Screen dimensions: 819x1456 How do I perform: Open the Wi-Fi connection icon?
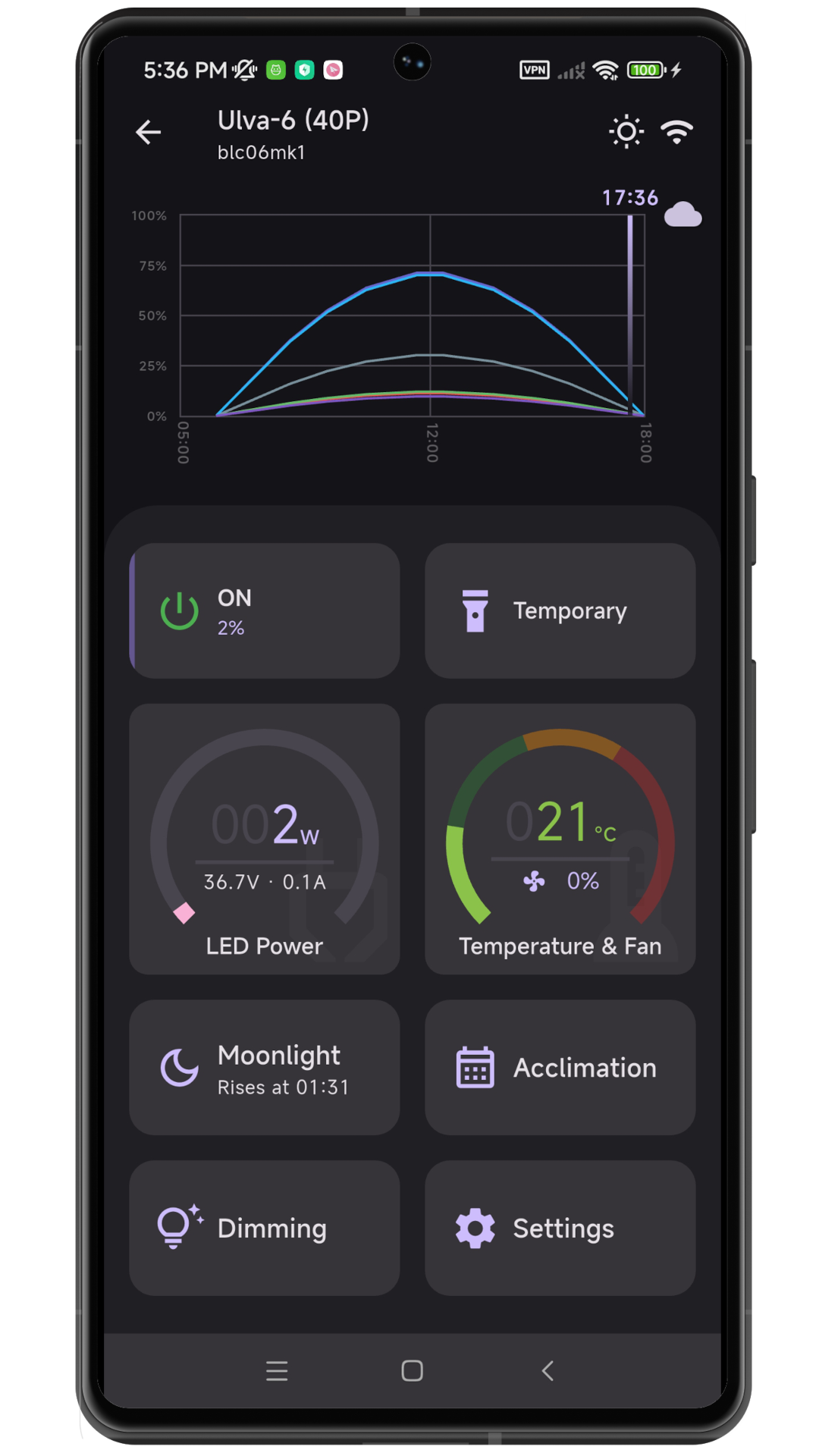click(677, 132)
